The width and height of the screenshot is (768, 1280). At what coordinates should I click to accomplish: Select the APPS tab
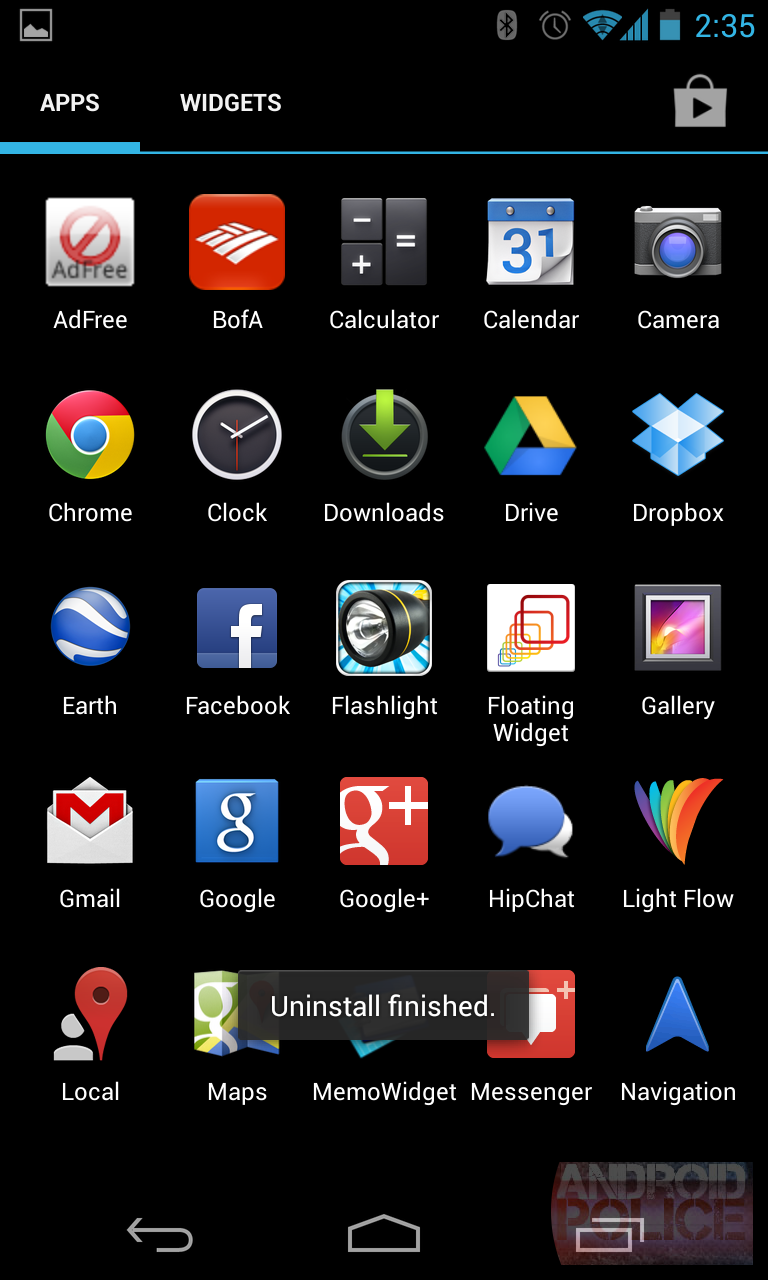pyautogui.click(x=70, y=103)
